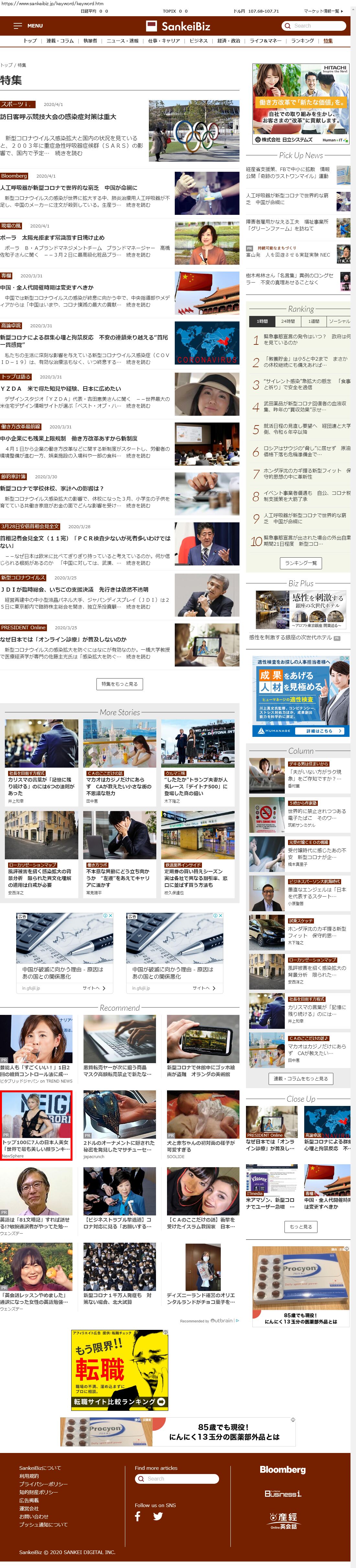This screenshot has width=356, height=1568.
Task: Tap もっと見る under Close Up
Action: click(x=300, y=1226)
